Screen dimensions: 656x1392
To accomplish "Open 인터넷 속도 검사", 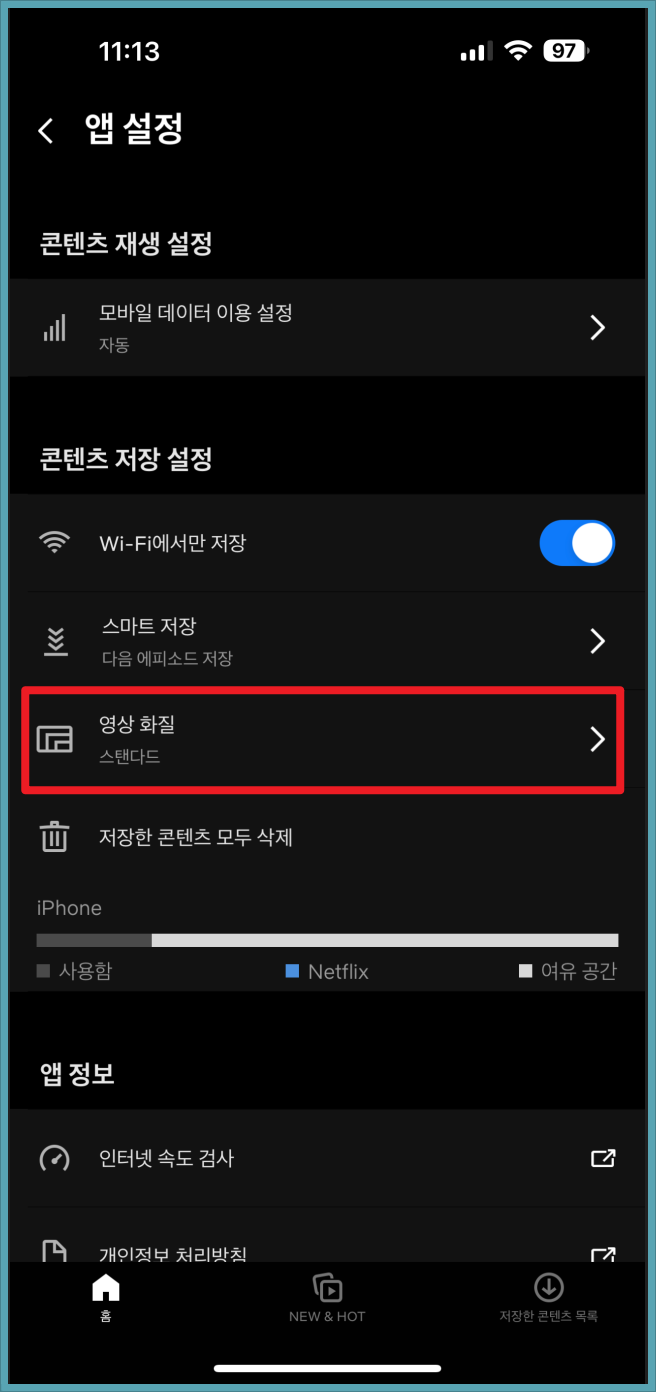I will [x=328, y=1158].
